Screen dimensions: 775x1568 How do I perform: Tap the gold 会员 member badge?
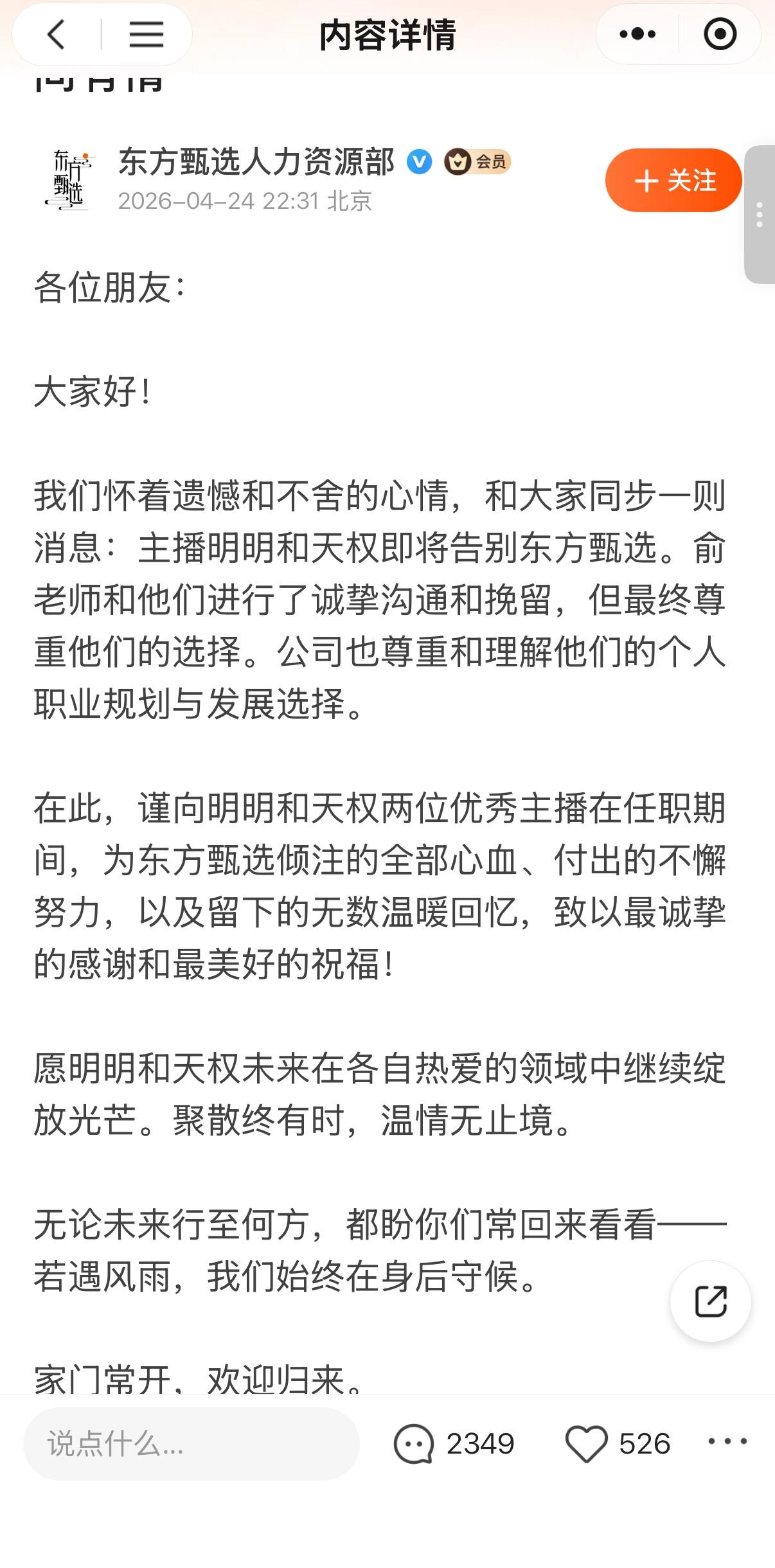[x=477, y=162]
